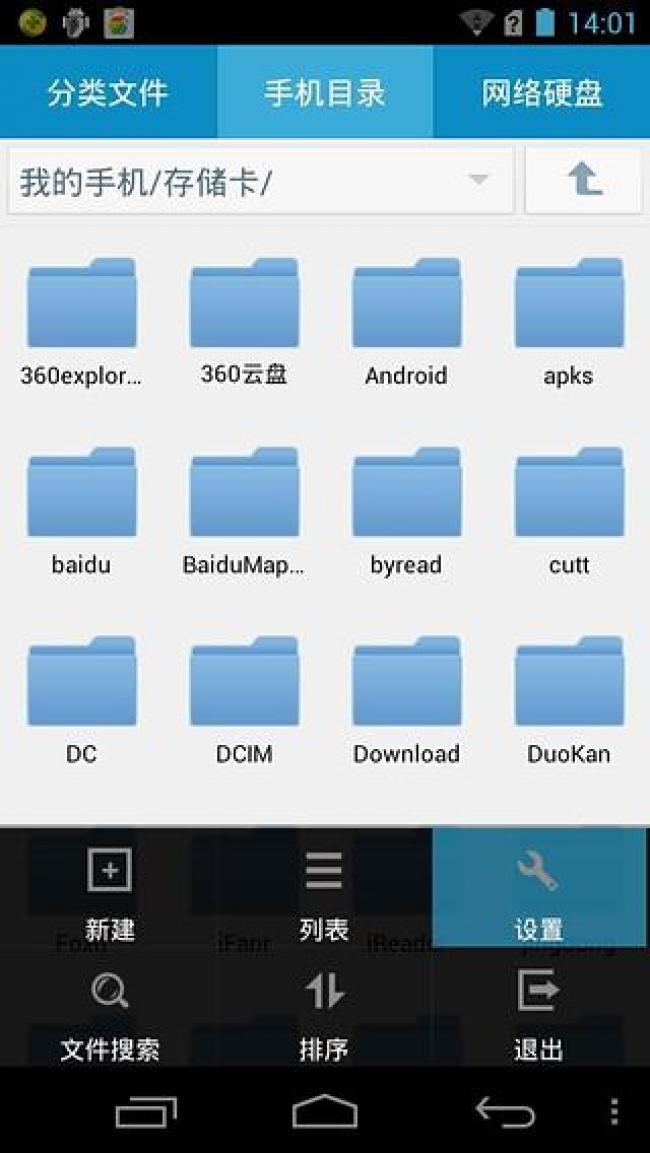Go up one directory level
Image resolution: width=650 pixels, height=1153 pixels.
click(x=584, y=181)
